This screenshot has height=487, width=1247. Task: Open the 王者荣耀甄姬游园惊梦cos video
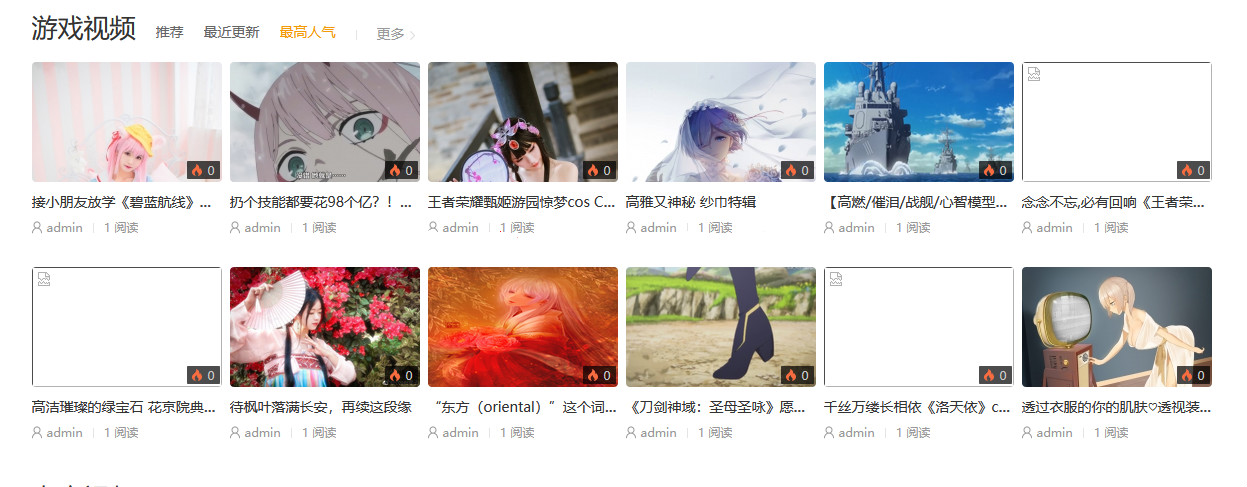click(522, 121)
